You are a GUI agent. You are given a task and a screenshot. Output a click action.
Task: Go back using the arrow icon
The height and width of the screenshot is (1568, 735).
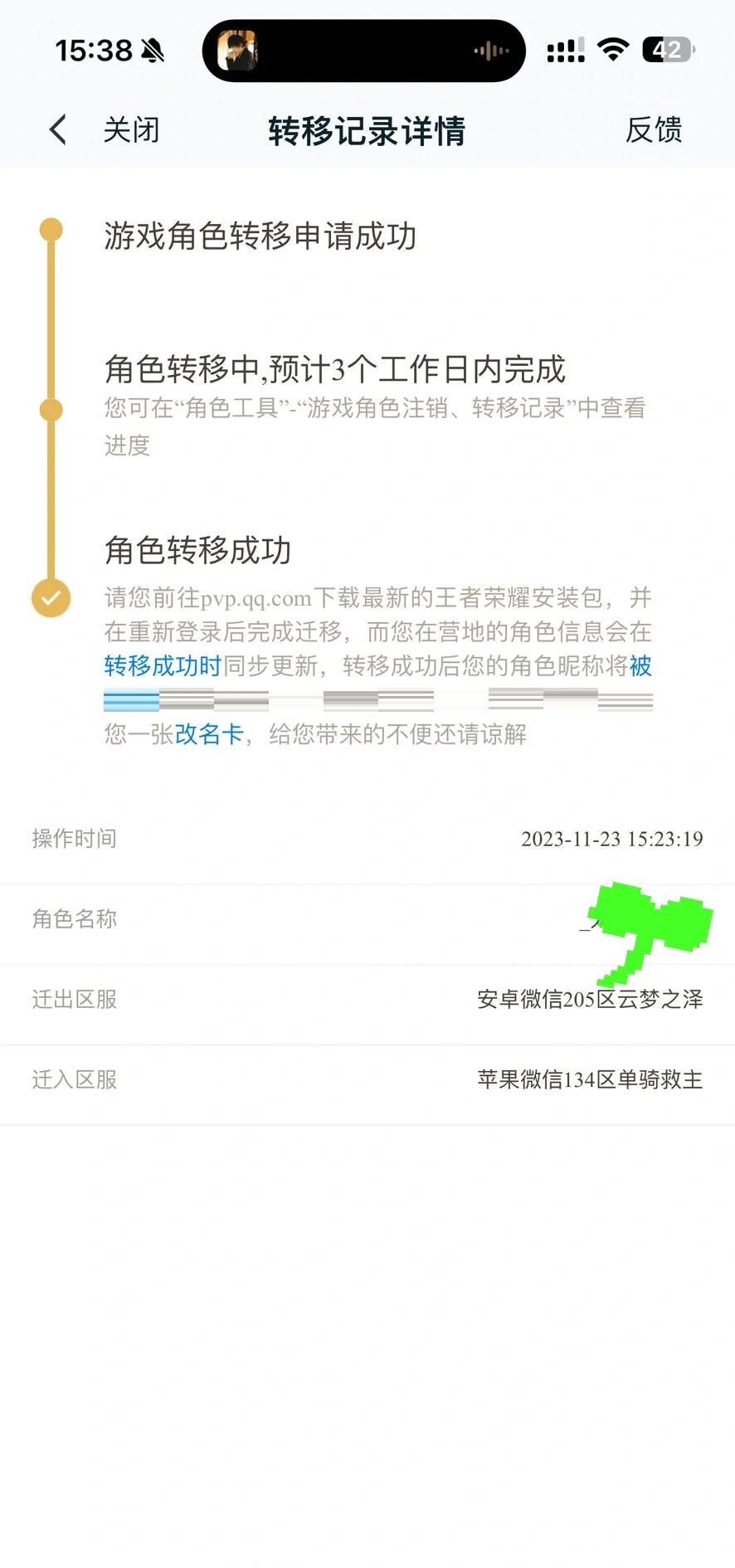point(57,130)
